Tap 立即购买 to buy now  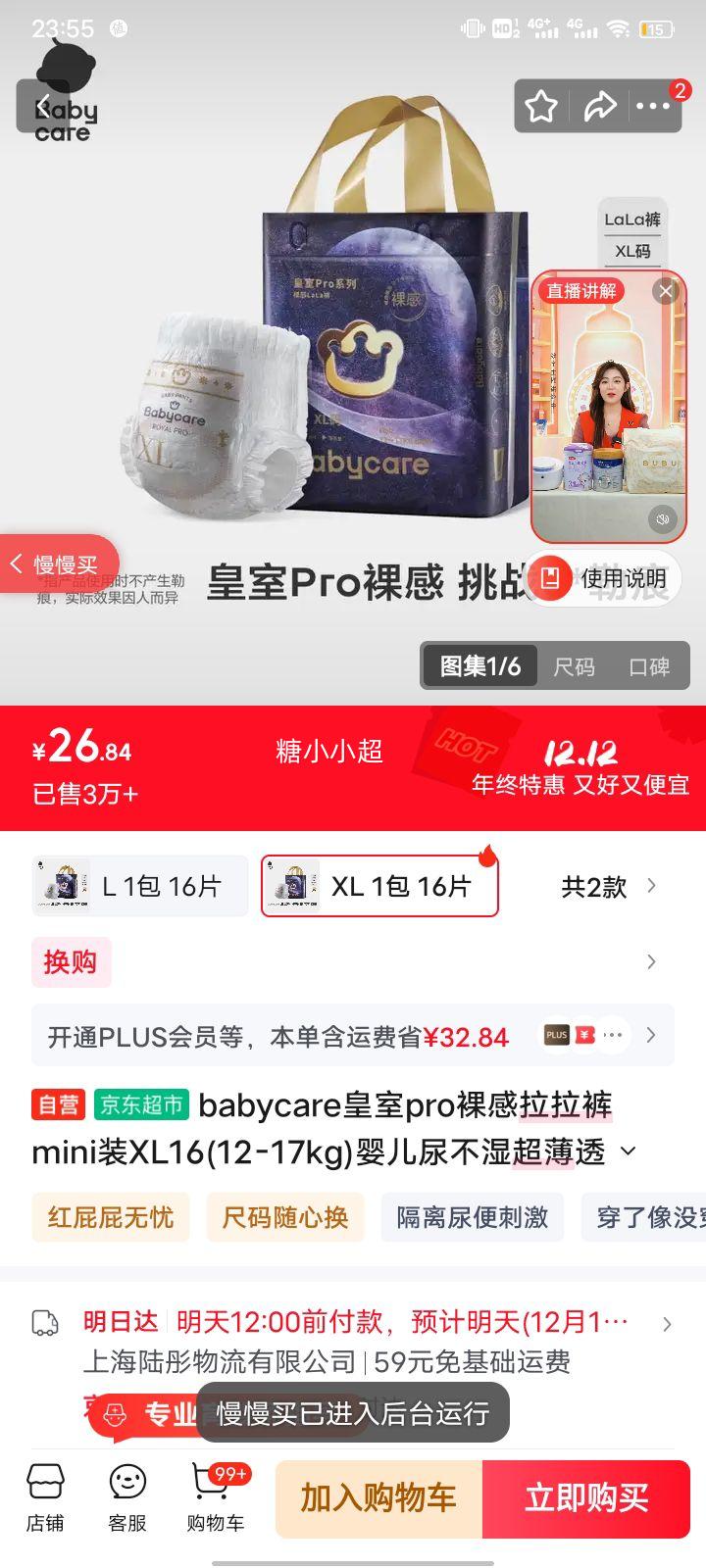(587, 1498)
